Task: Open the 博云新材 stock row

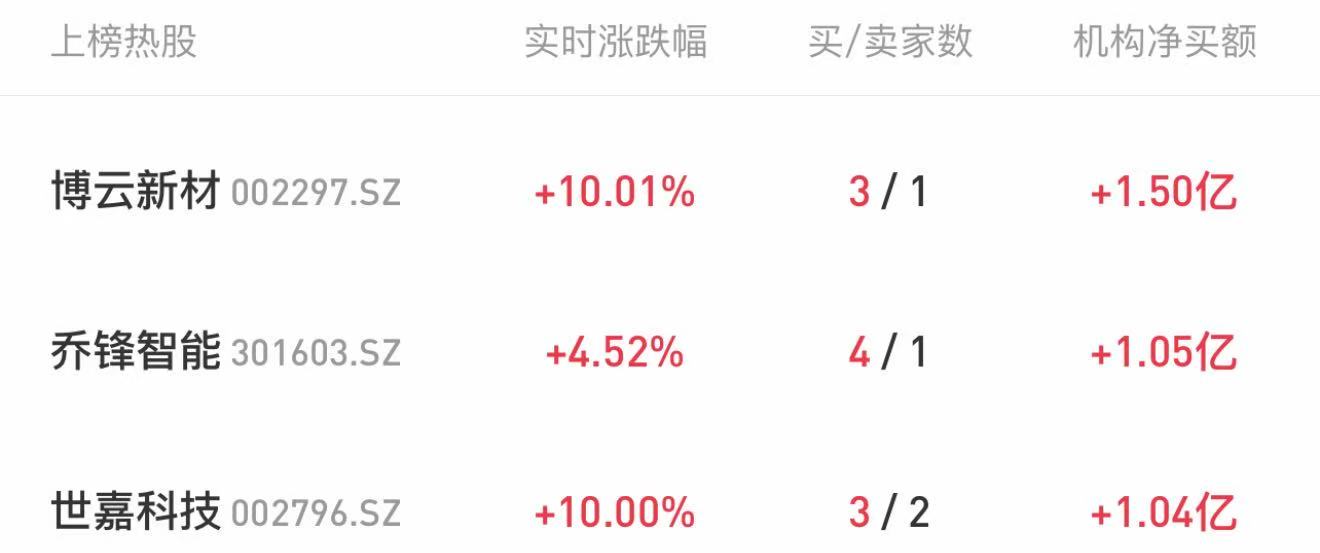Action: (136, 190)
